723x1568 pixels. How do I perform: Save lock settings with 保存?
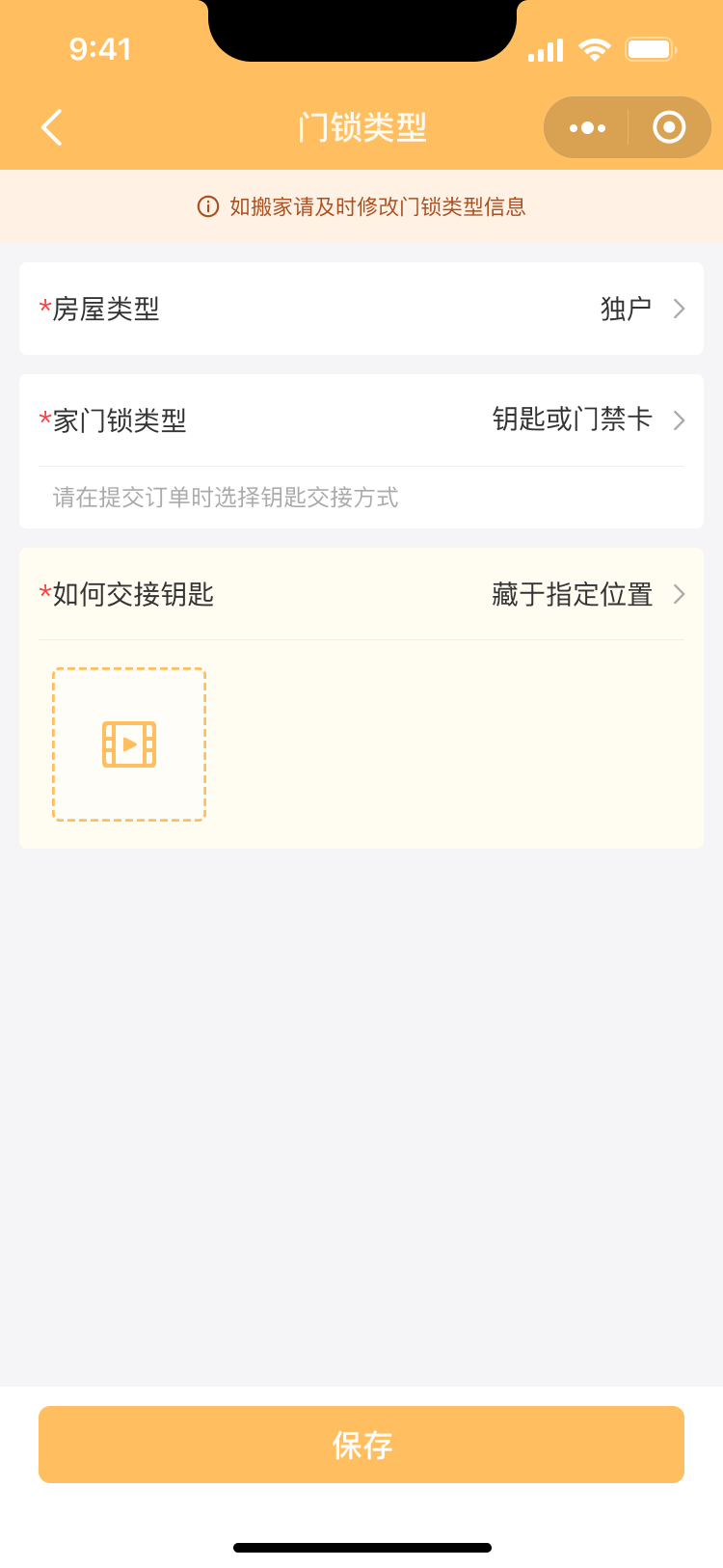[x=361, y=1445]
